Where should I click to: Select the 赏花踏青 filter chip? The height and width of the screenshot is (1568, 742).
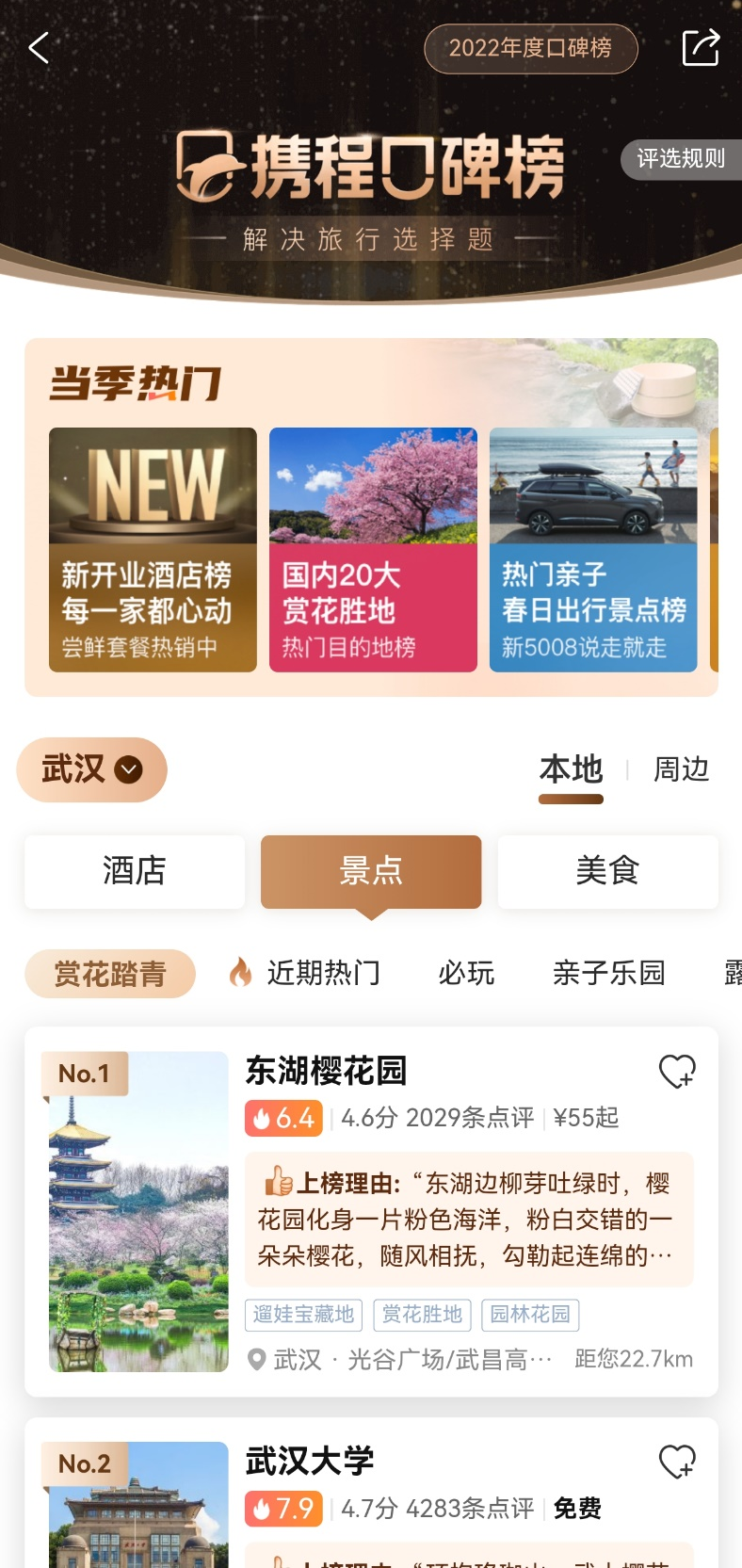pyautogui.click(x=110, y=973)
